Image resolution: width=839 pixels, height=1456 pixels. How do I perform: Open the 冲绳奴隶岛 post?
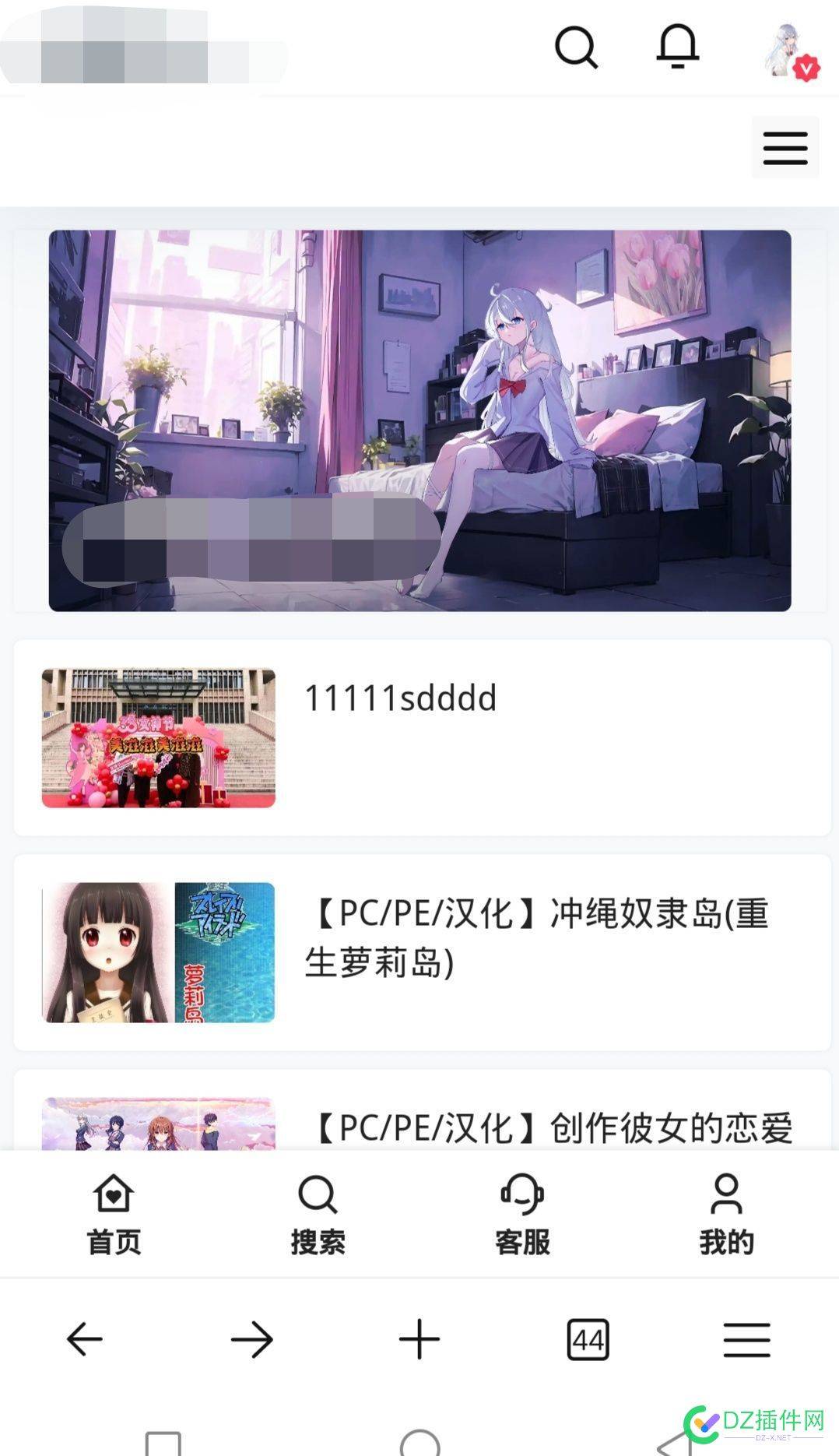coord(537,937)
